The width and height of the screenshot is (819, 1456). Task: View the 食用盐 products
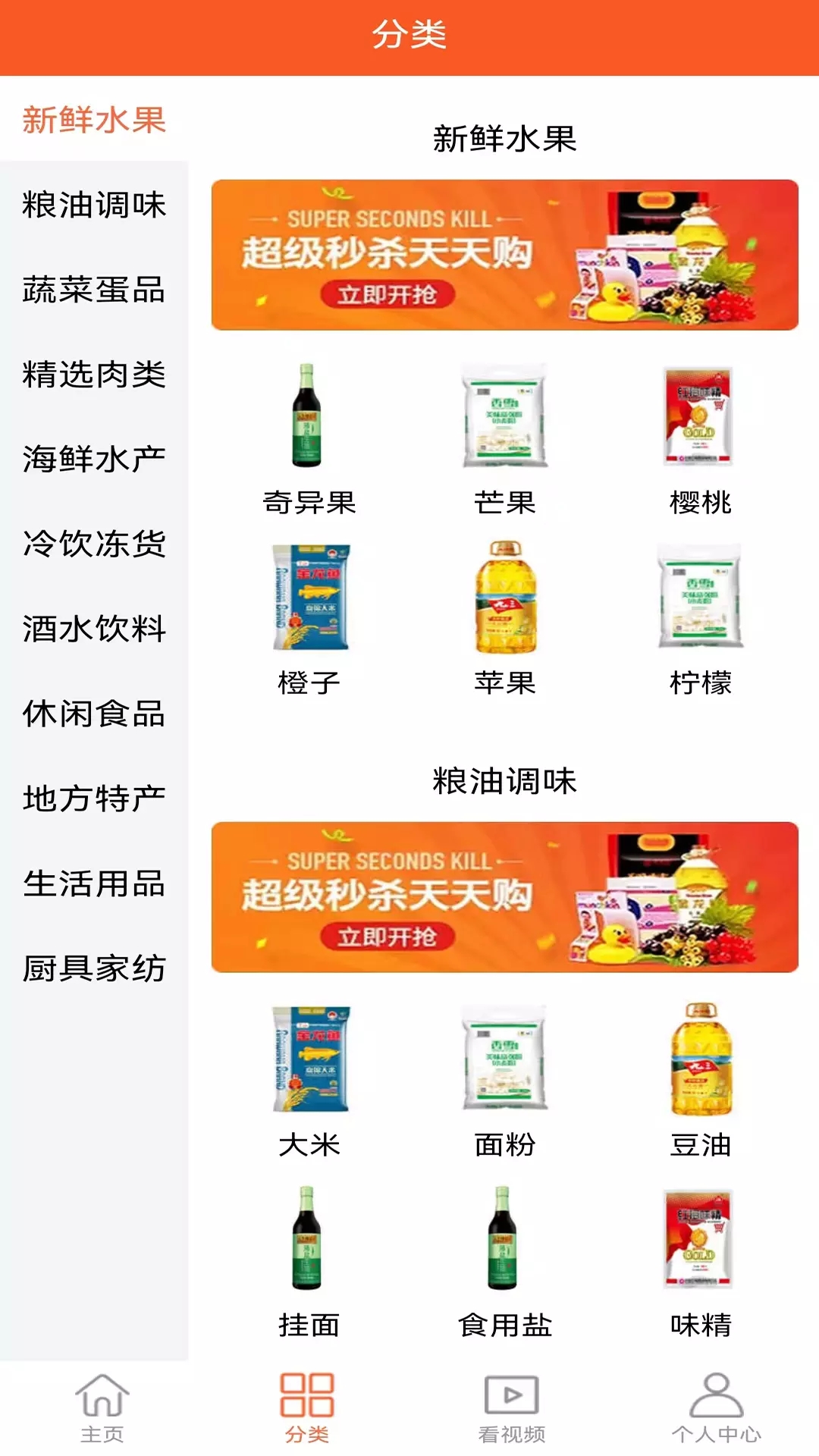[504, 1259]
